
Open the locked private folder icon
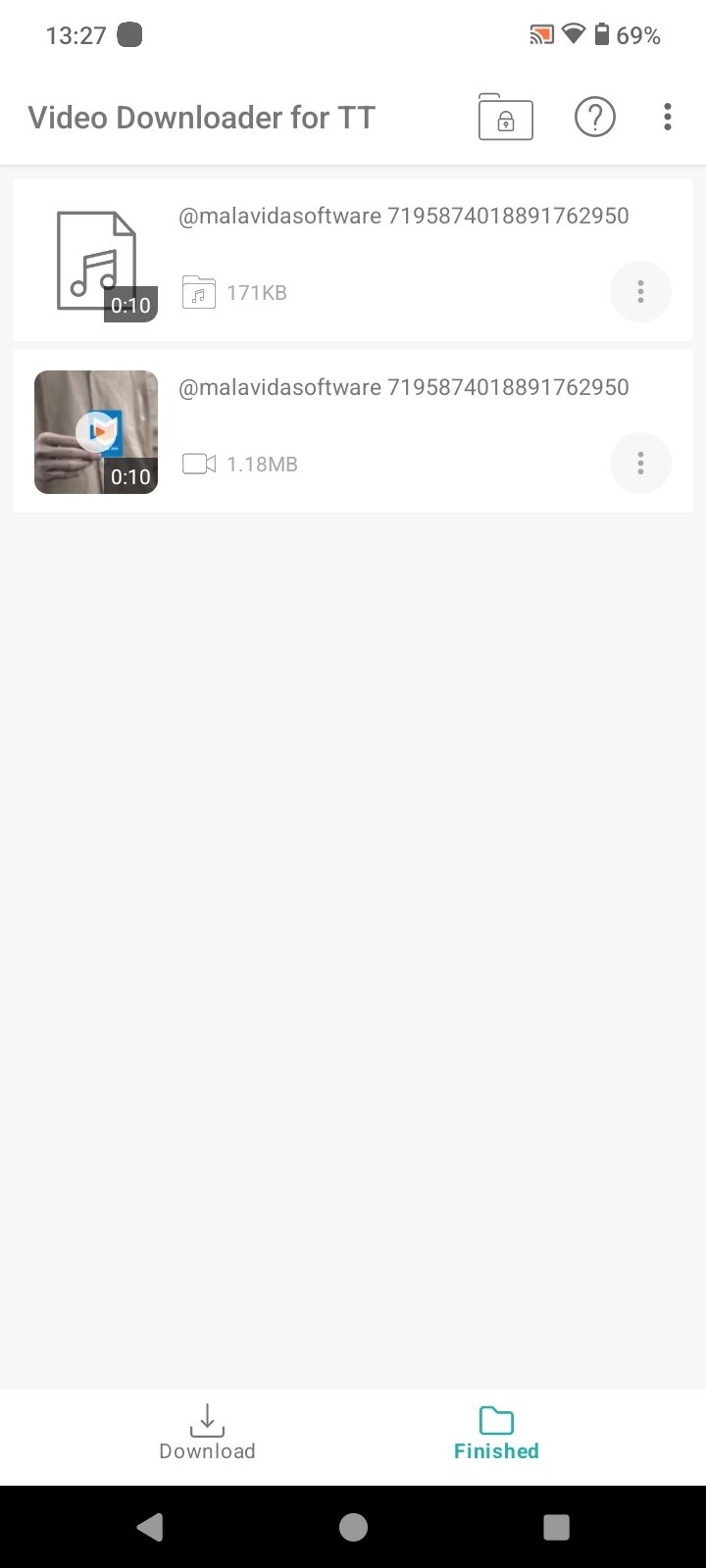point(505,118)
